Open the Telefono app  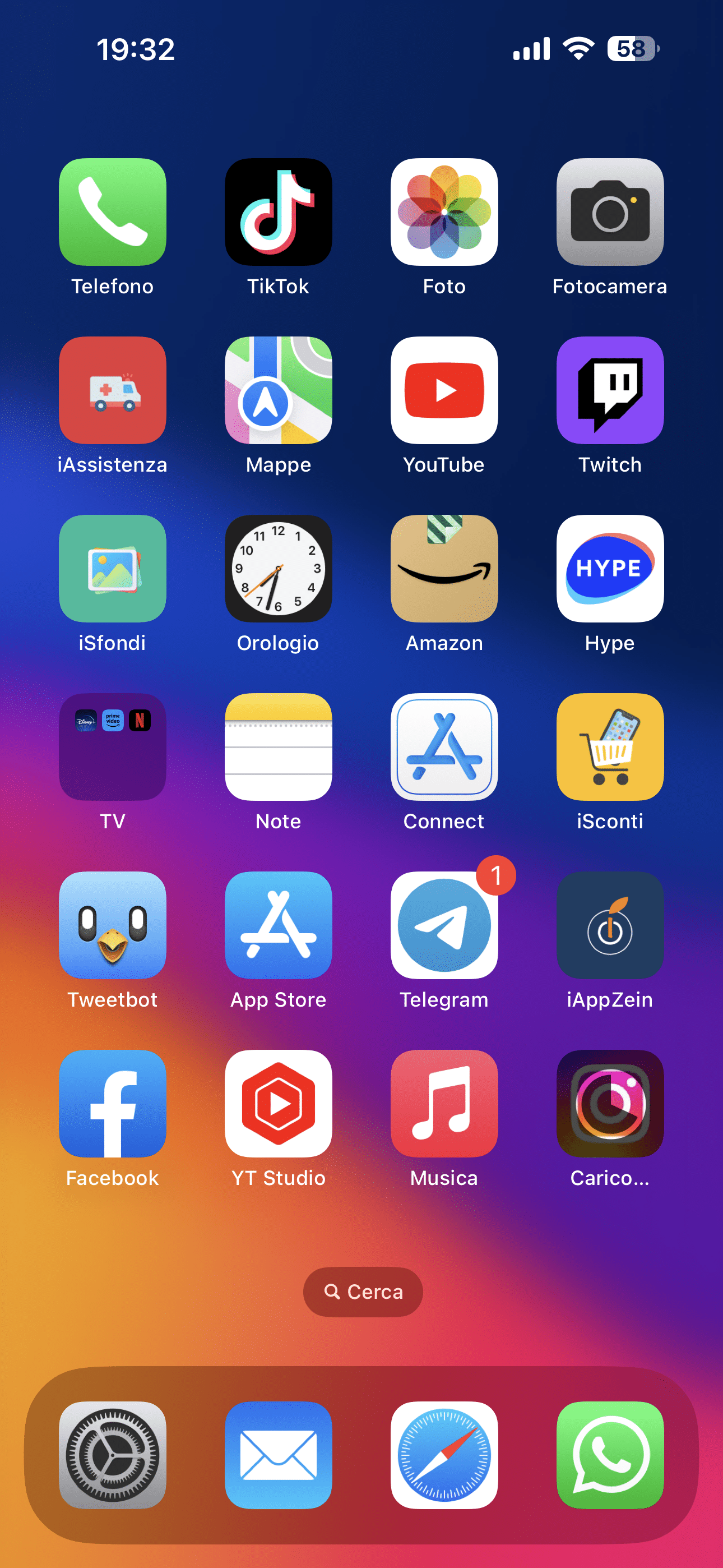[x=113, y=212]
